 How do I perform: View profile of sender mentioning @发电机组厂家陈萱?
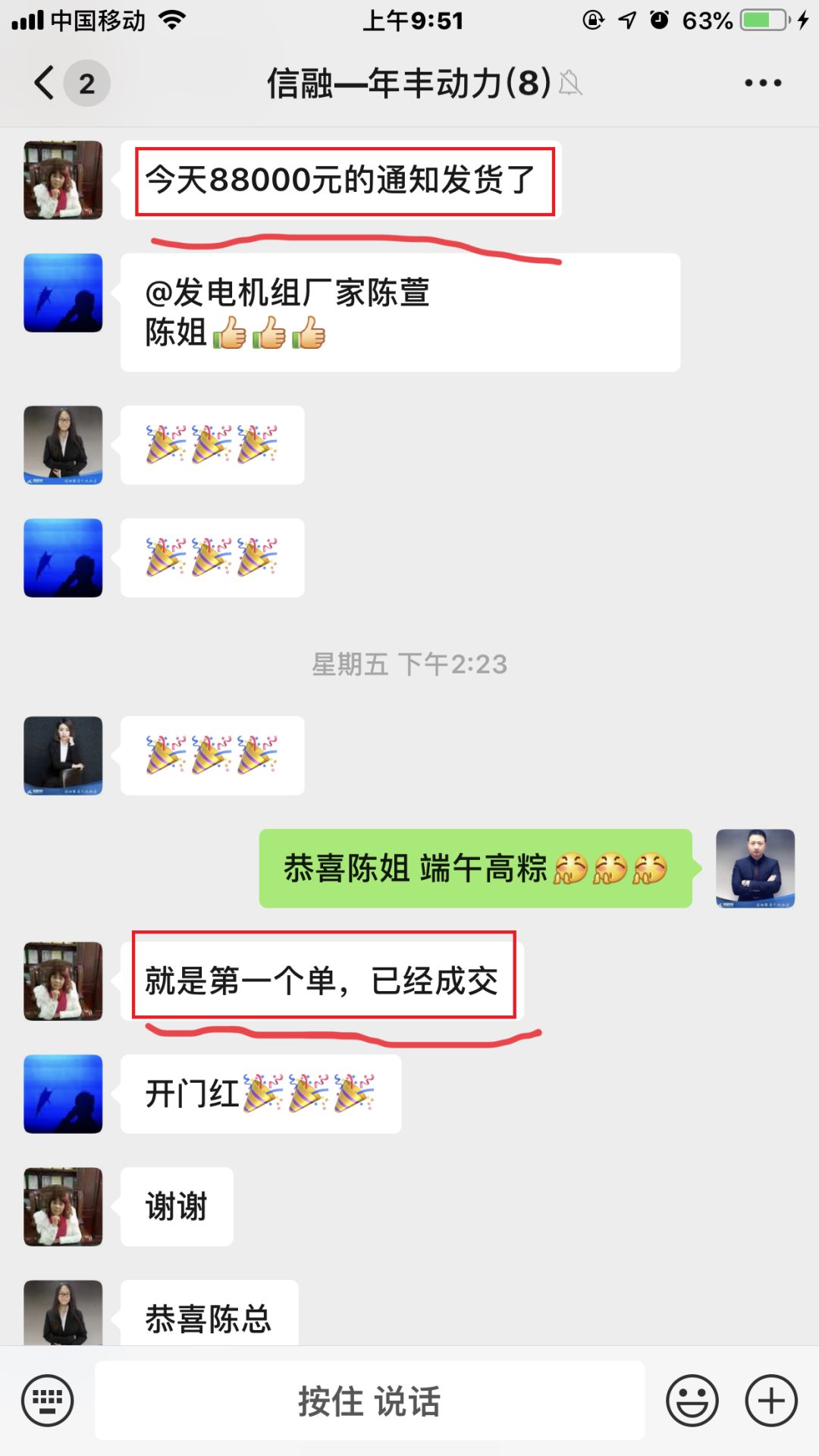[x=63, y=293]
